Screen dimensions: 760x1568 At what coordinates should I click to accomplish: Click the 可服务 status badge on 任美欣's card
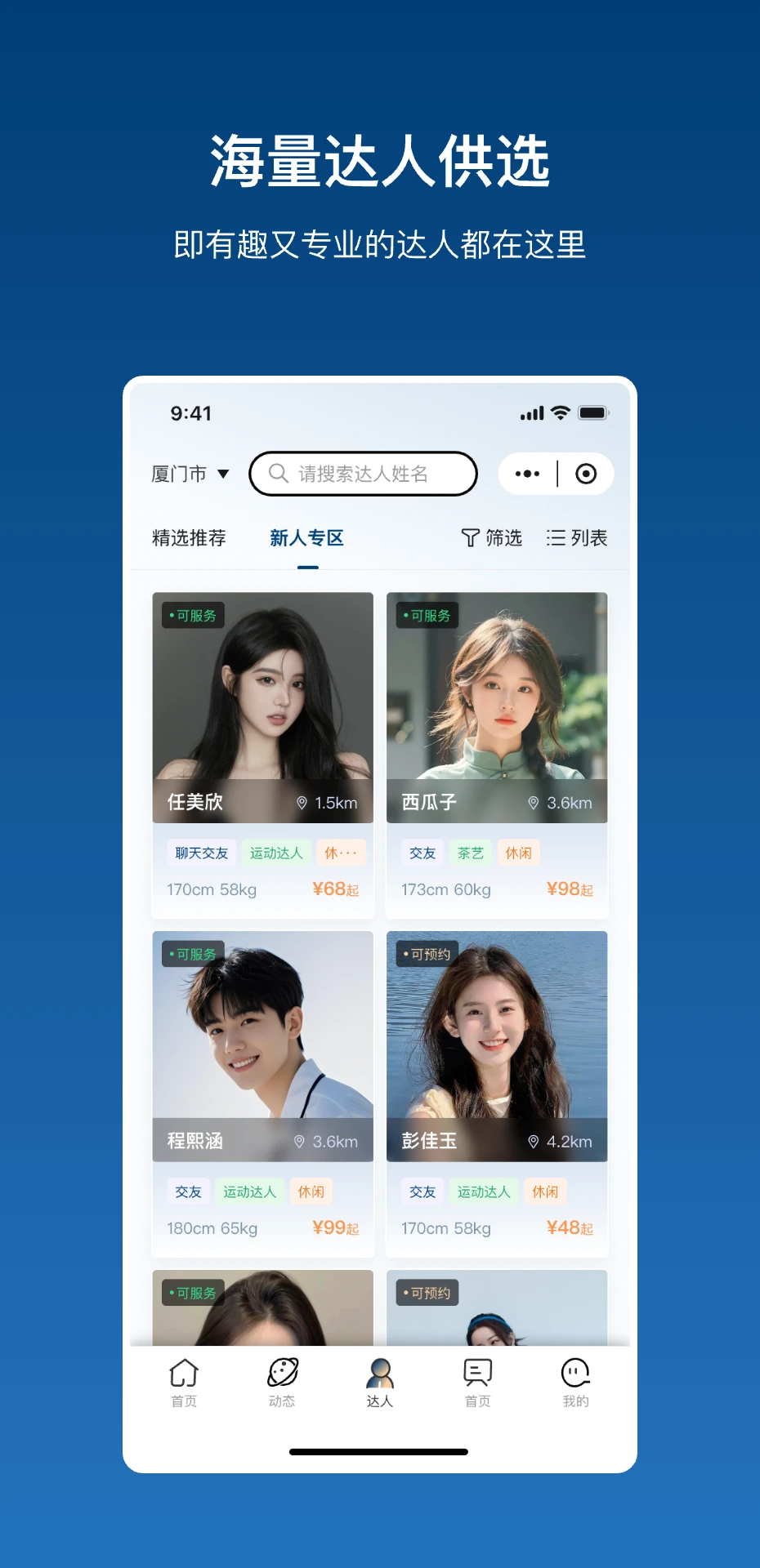[x=194, y=616]
